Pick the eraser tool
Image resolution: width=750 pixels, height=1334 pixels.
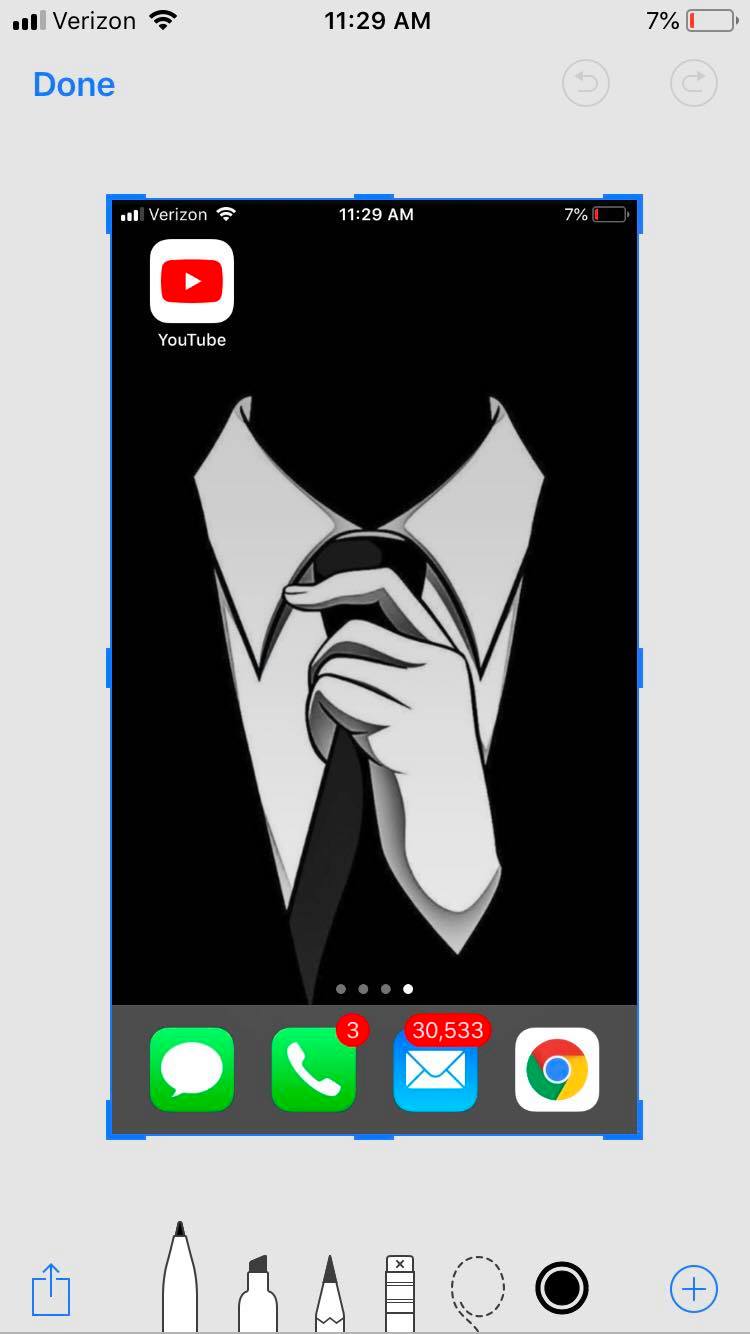click(400, 1292)
